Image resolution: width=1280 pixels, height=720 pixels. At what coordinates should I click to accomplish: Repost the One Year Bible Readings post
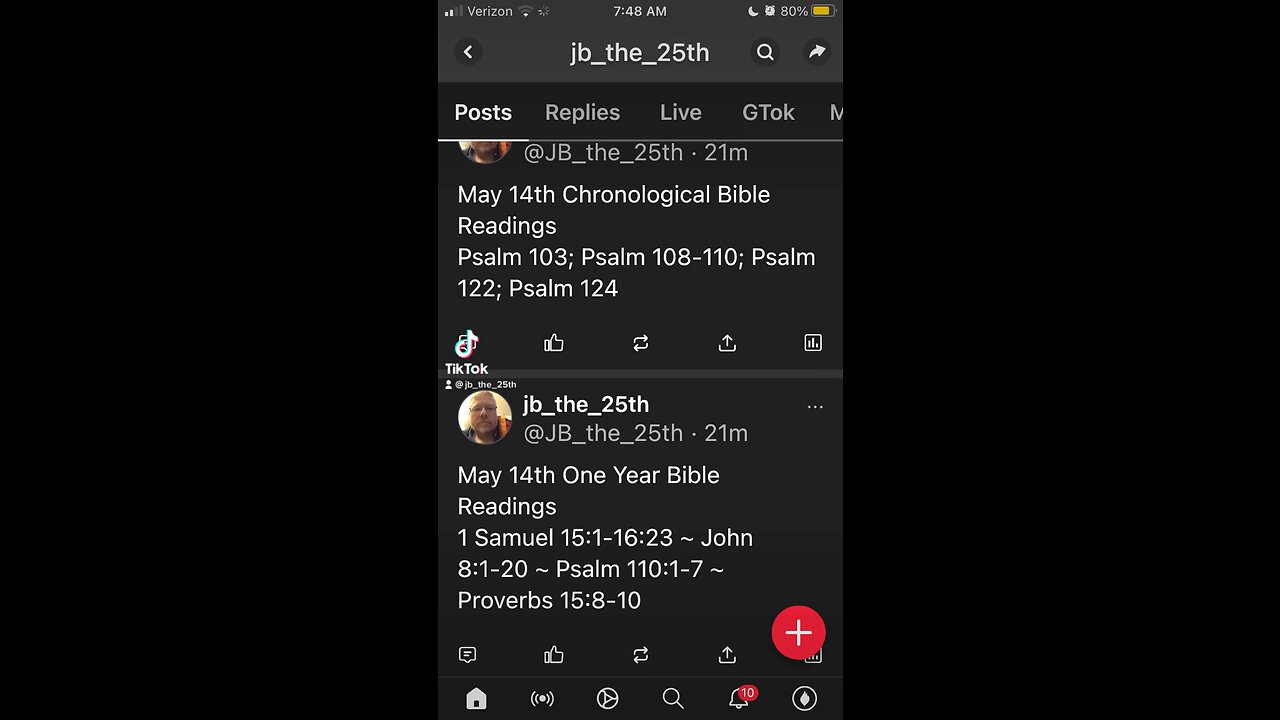click(641, 655)
